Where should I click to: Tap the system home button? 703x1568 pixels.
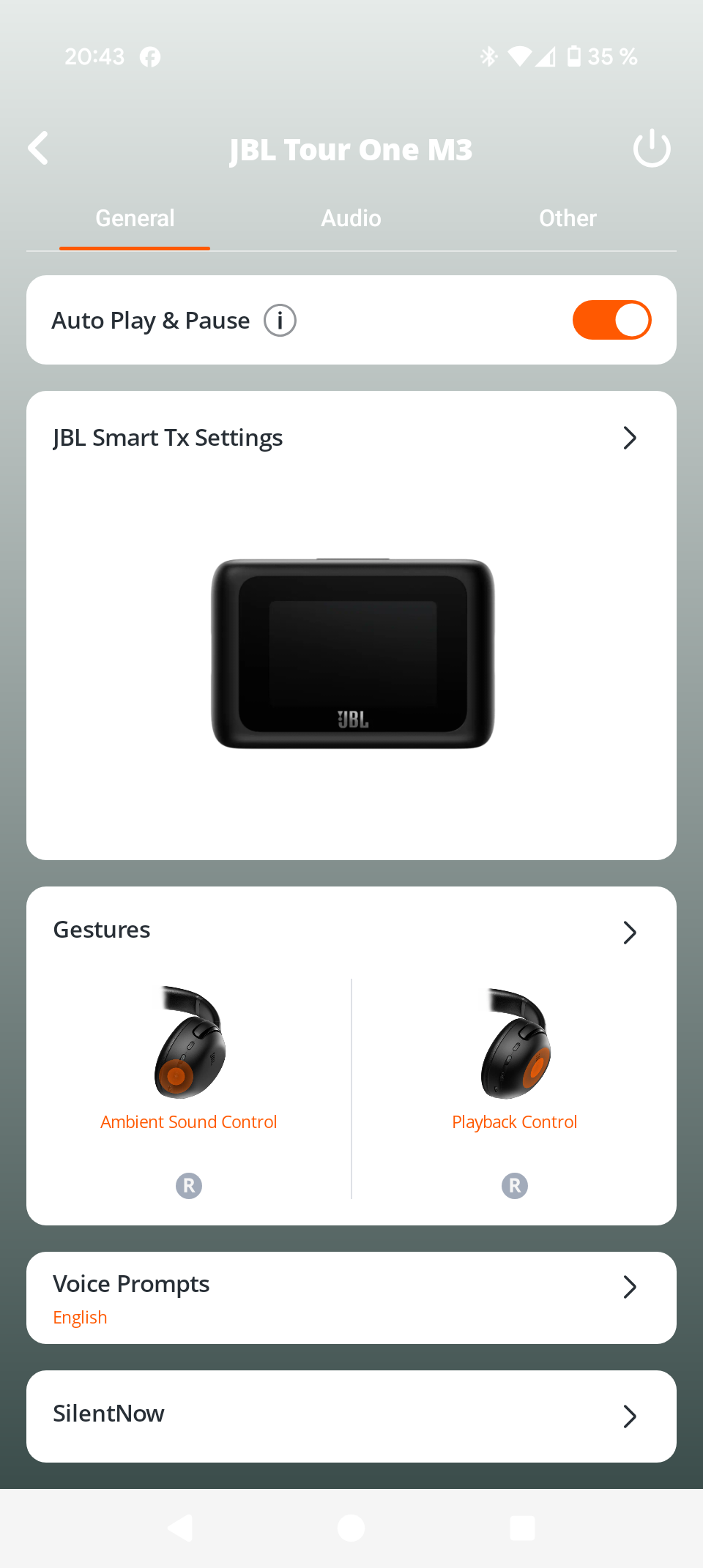[351, 1528]
